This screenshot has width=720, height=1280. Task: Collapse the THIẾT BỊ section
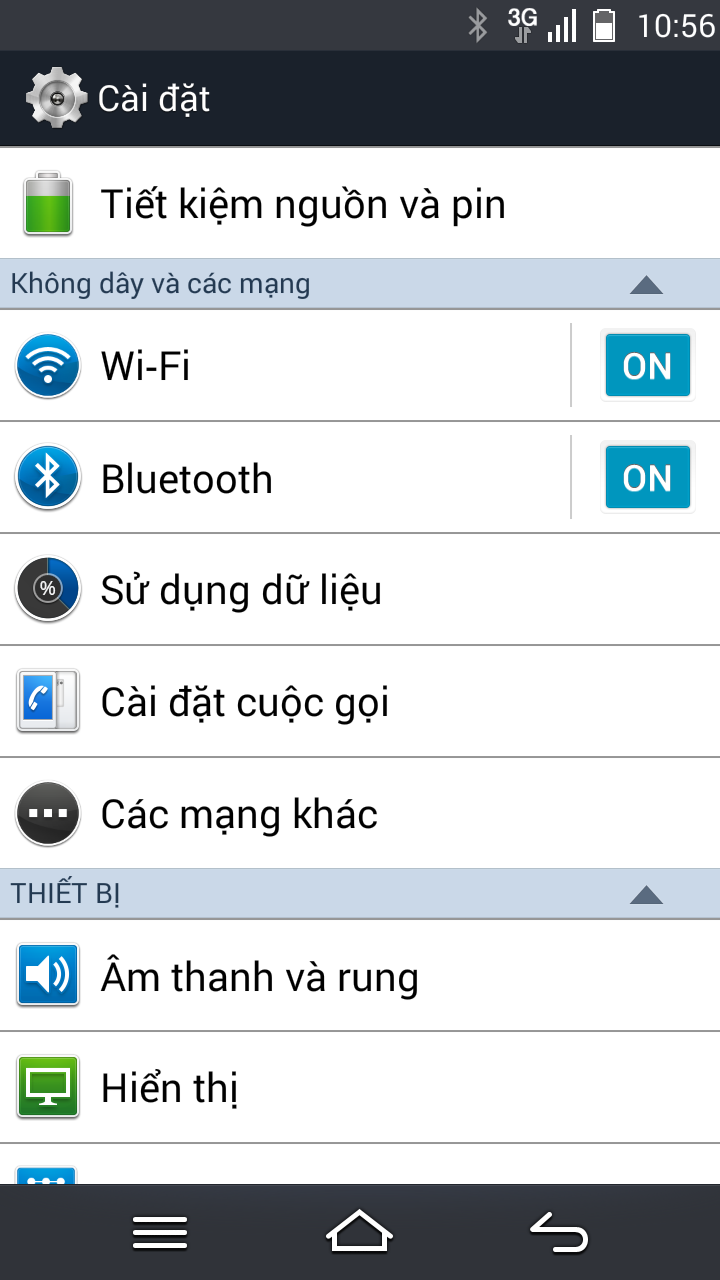tap(647, 895)
